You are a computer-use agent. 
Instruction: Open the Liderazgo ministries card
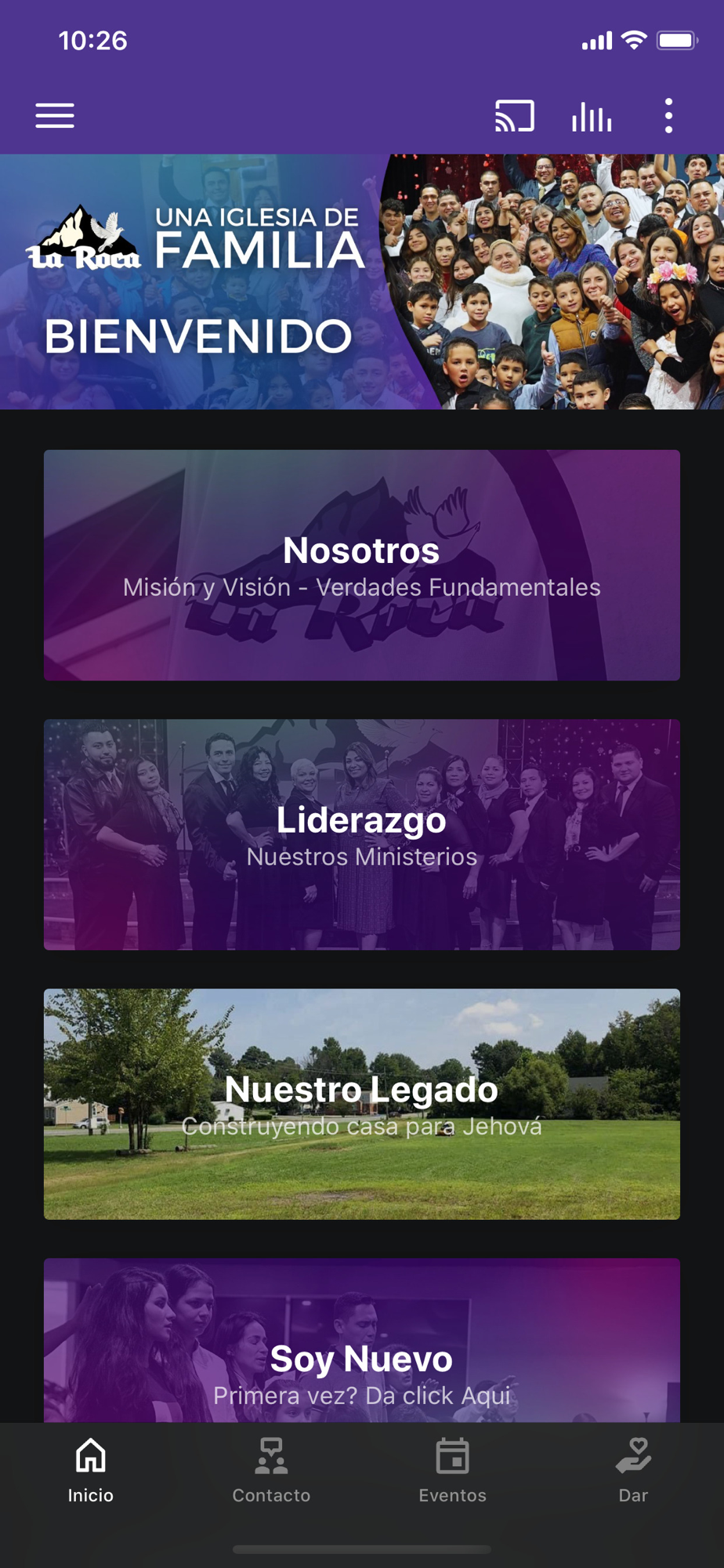pos(362,834)
